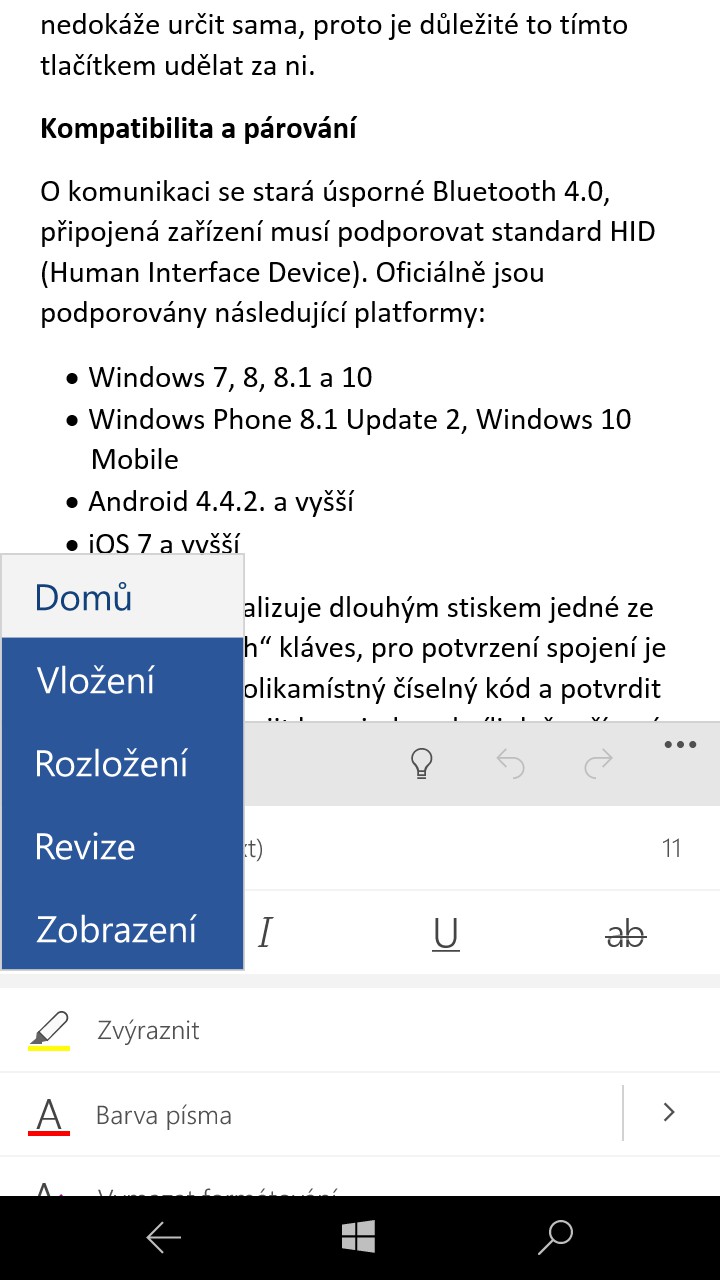The height and width of the screenshot is (1280, 720).
Task: Underline the selected text
Action: (446, 934)
